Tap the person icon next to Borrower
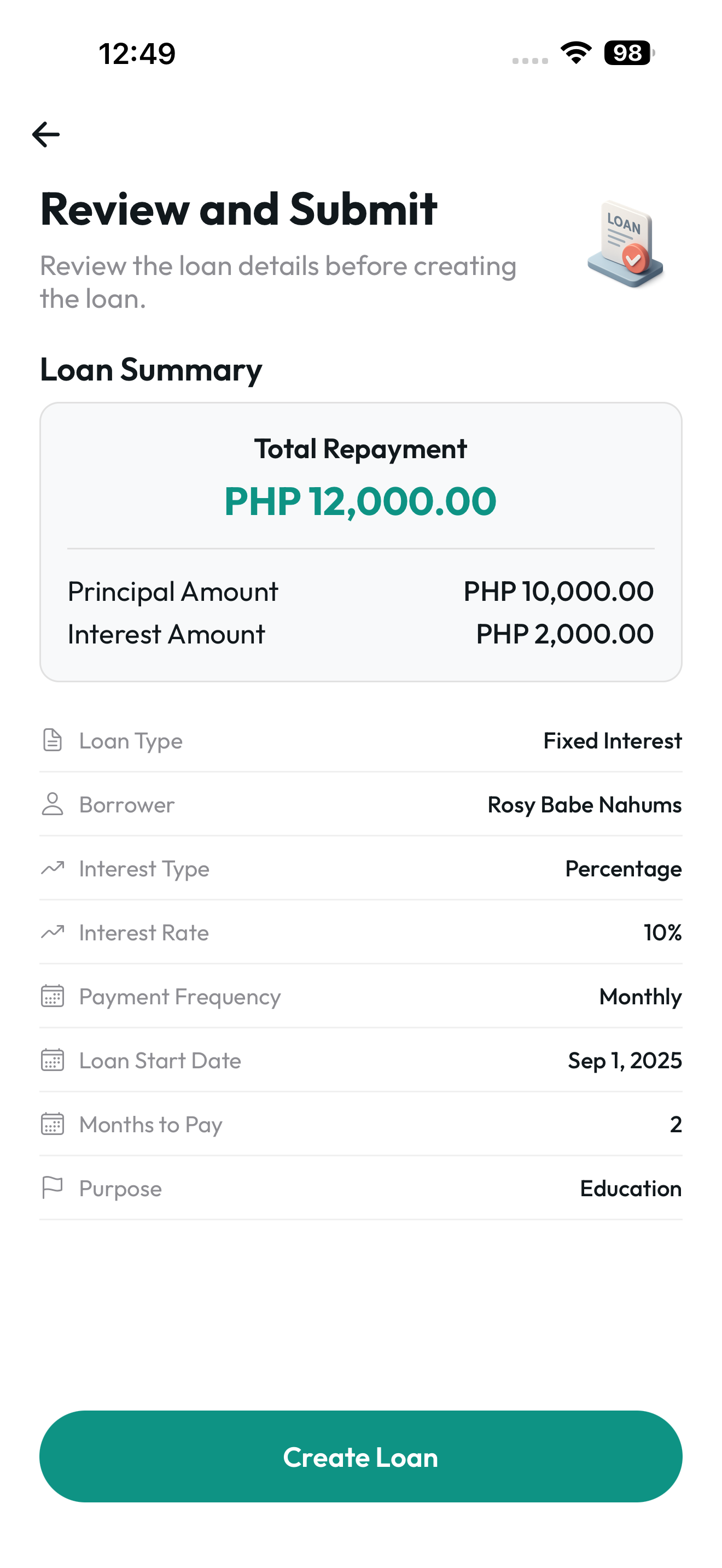The image size is (722, 1568). [x=53, y=805]
